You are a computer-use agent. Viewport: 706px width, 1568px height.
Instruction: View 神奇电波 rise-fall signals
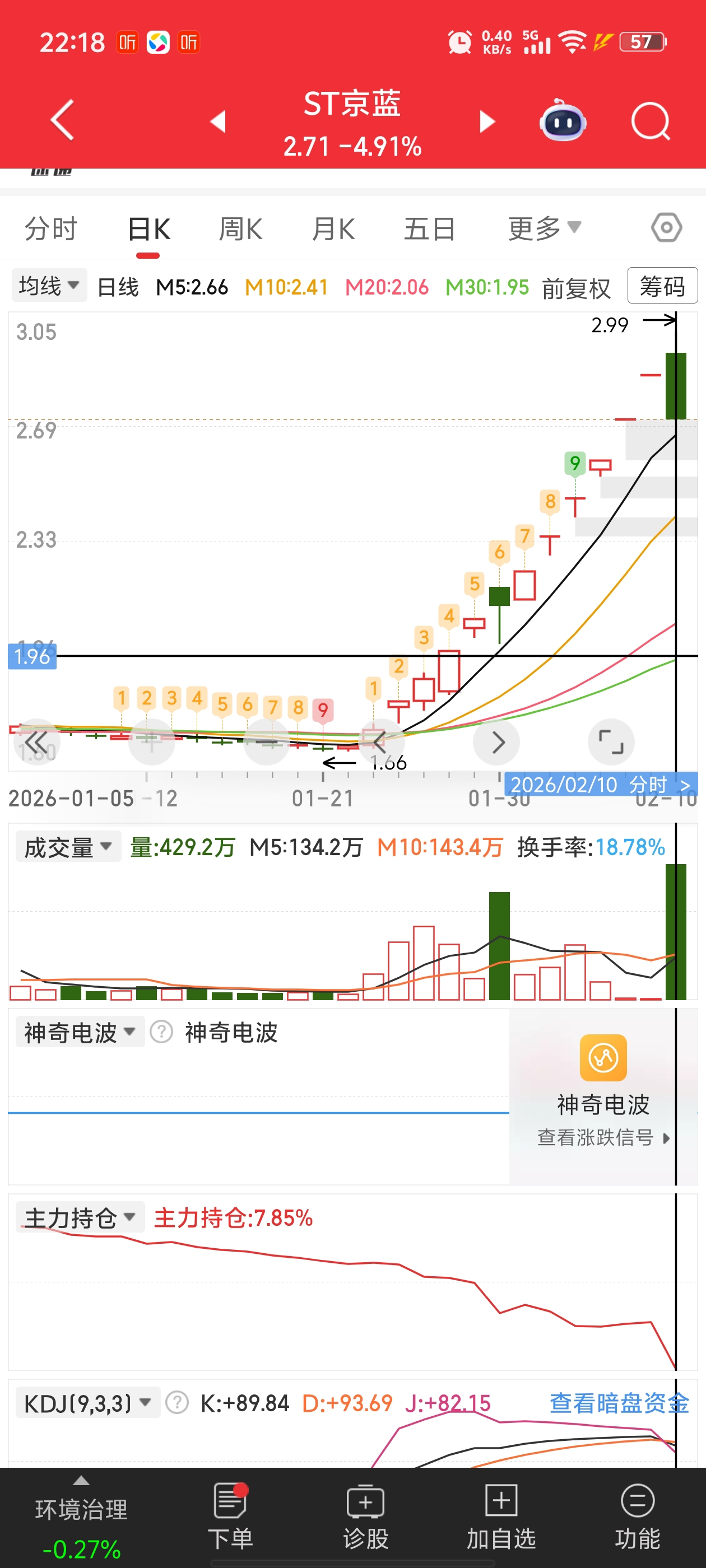click(x=603, y=1137)
